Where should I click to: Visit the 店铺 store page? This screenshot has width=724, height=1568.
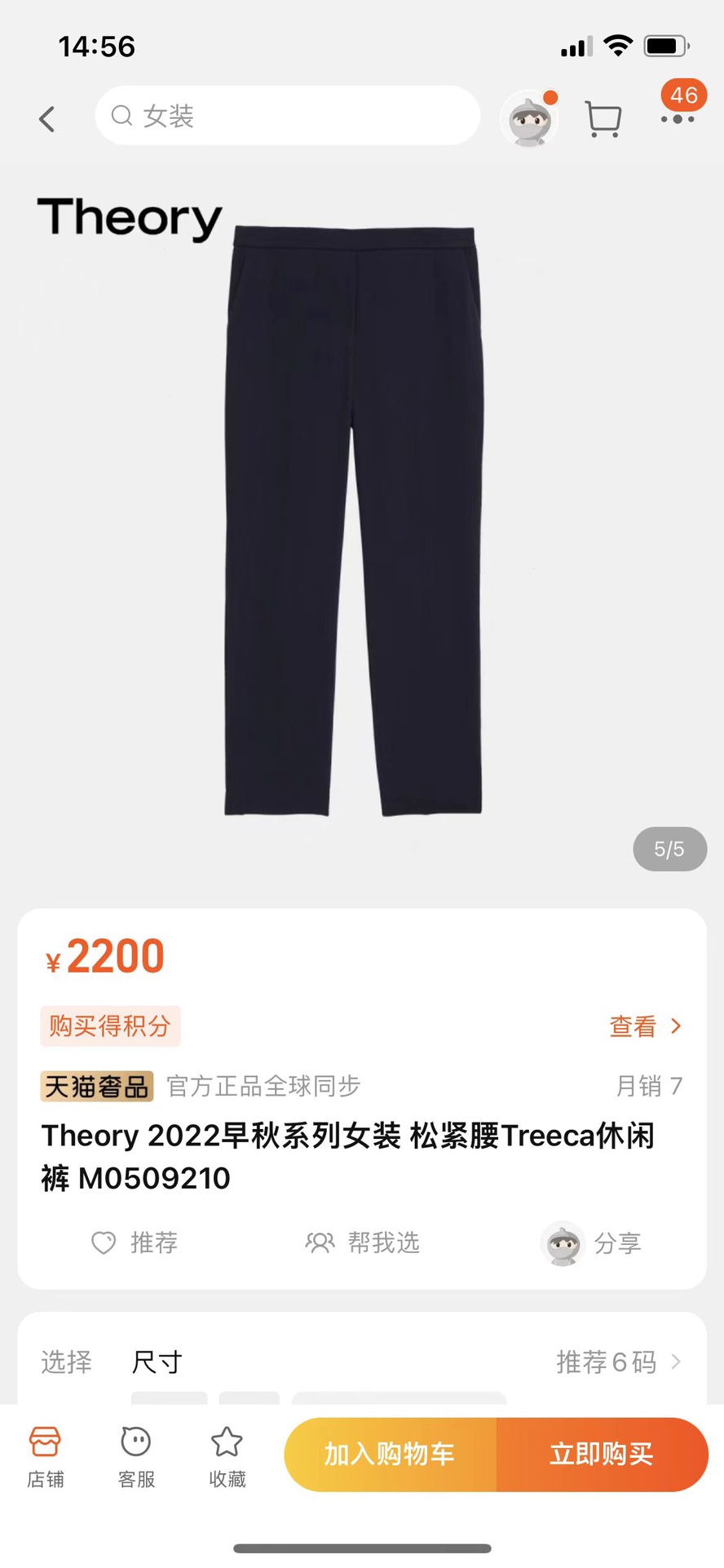[x=45, y=1456]
